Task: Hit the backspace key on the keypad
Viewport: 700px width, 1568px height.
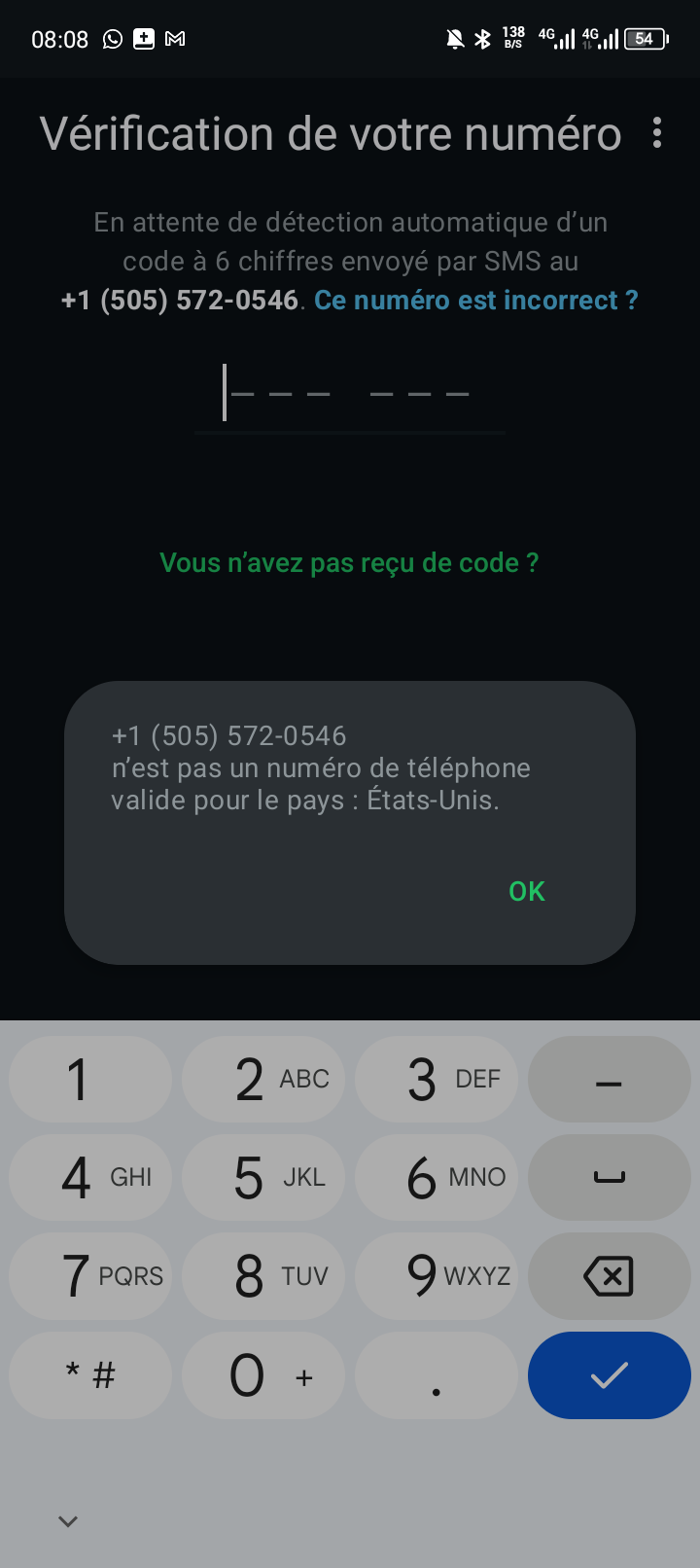Action: (609, 1276)
